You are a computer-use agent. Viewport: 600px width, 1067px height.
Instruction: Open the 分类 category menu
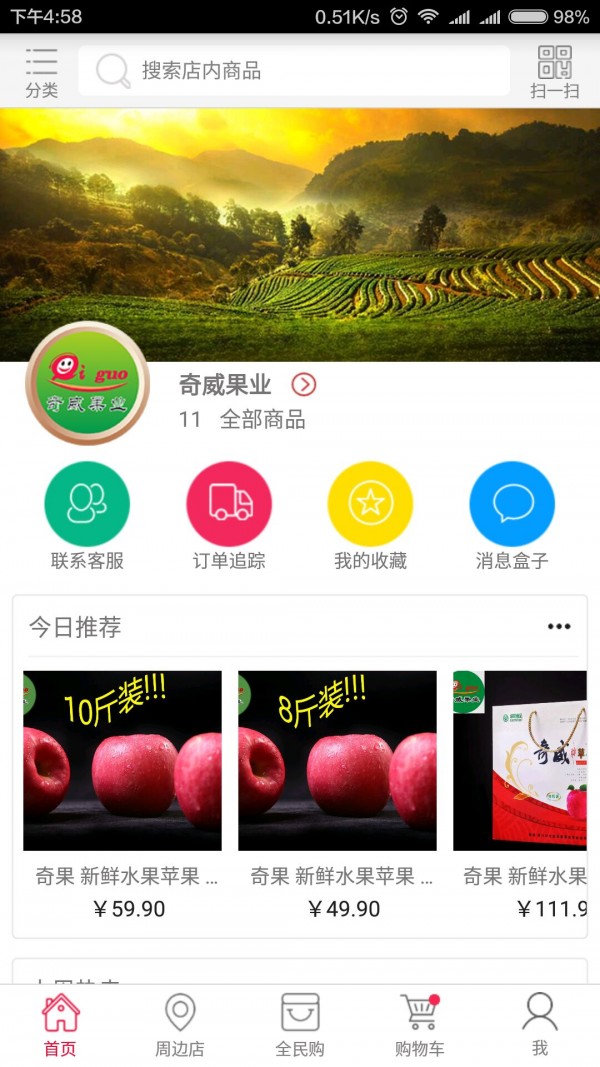point(41,72)
